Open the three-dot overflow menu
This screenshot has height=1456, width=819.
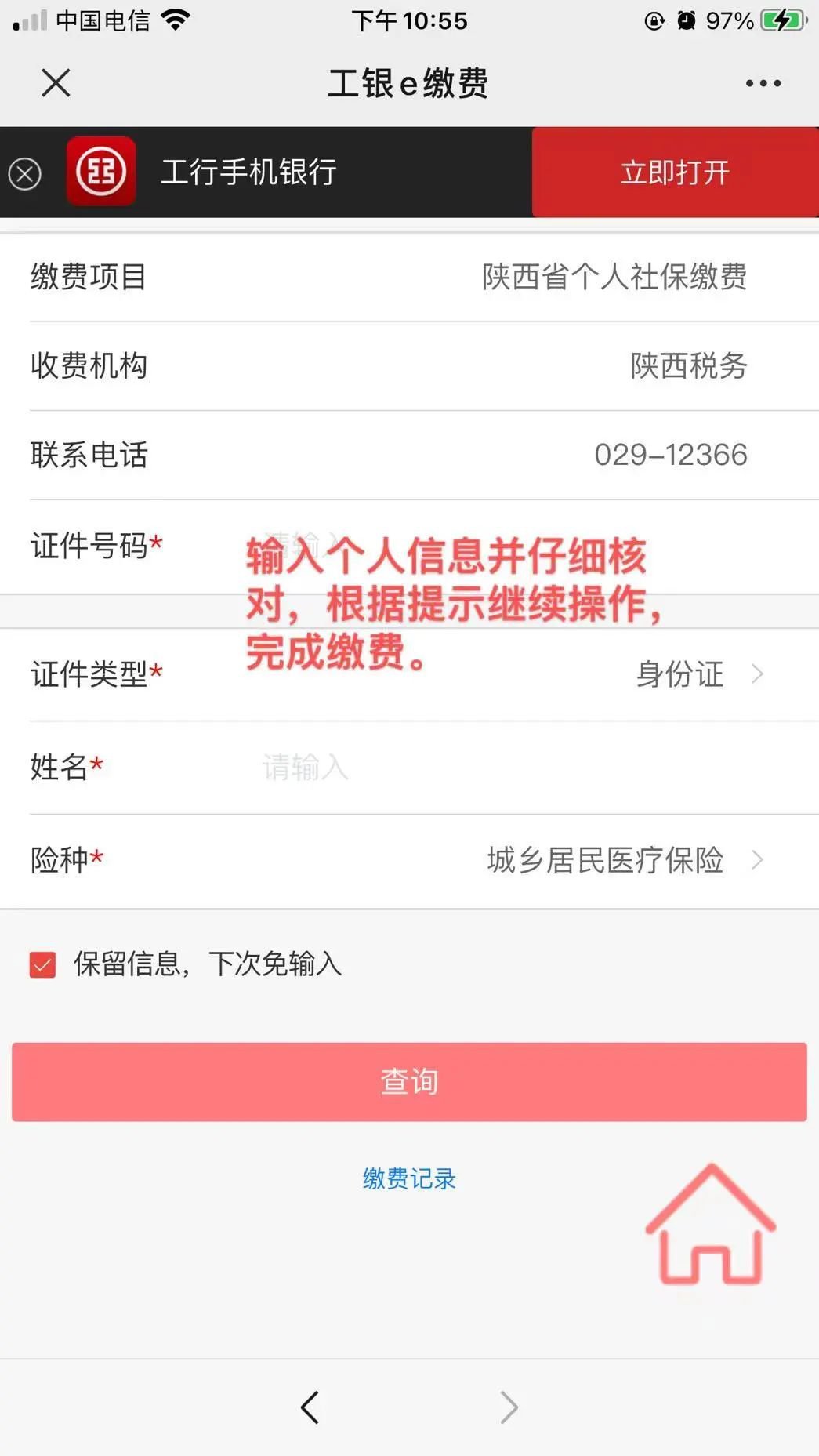(763, 83)
